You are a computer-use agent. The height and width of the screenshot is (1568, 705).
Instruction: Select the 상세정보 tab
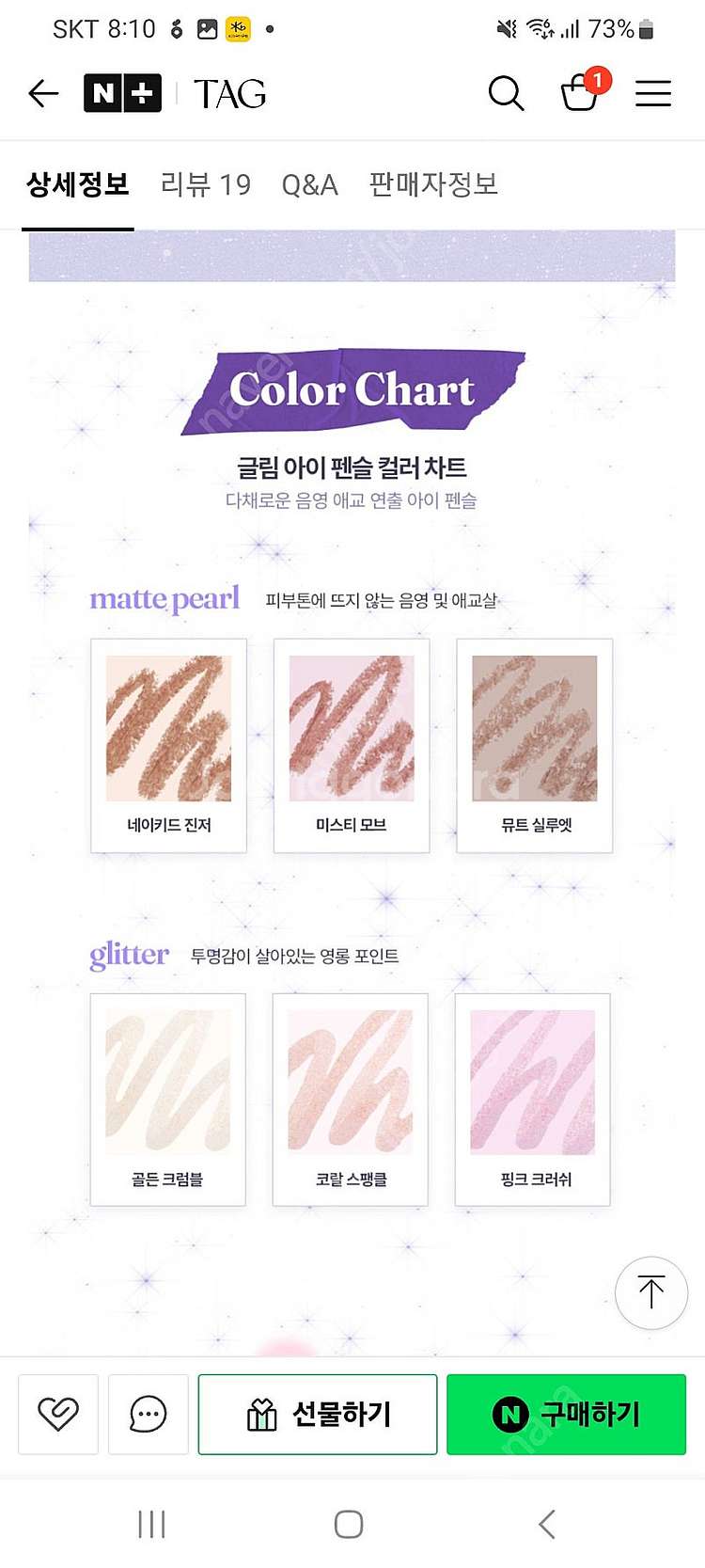[x=78, y=184]
